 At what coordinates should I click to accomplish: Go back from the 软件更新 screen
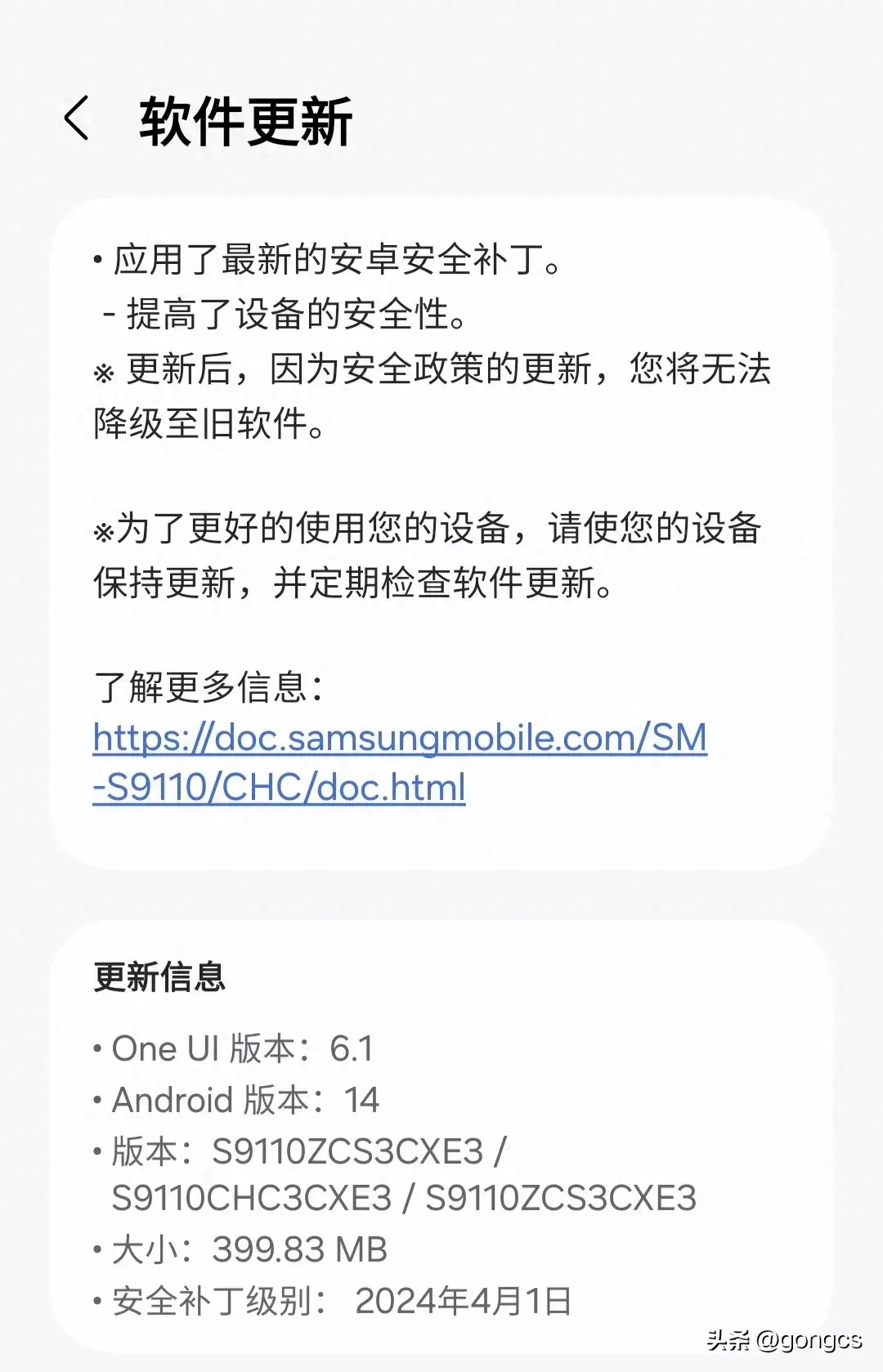tap(77, 119)
